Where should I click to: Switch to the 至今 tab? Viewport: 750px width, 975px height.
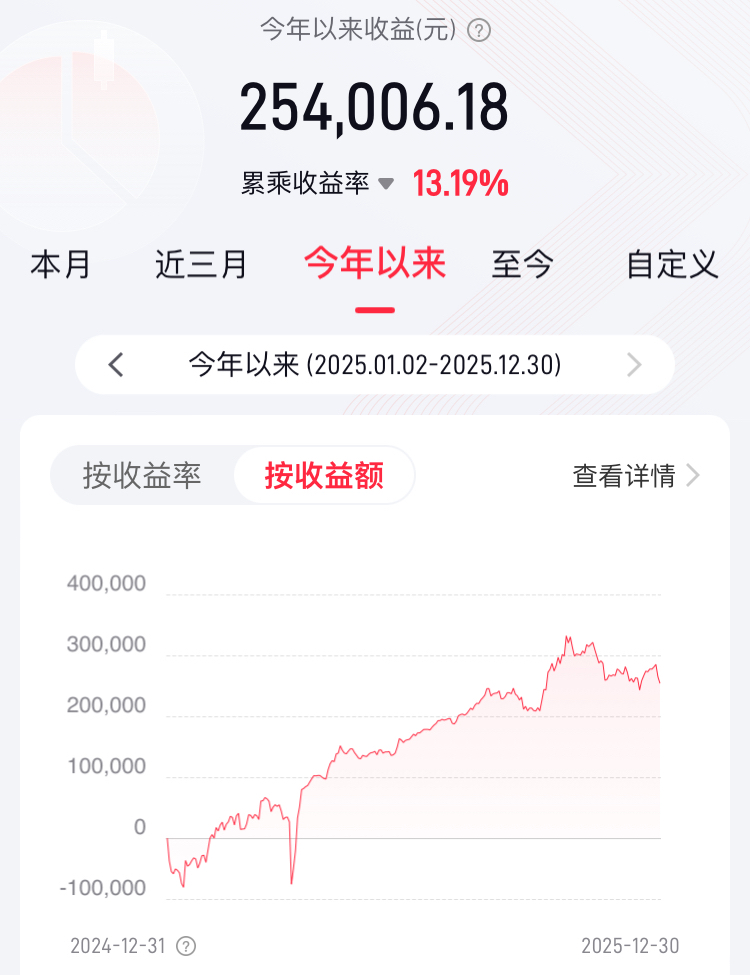522,265
